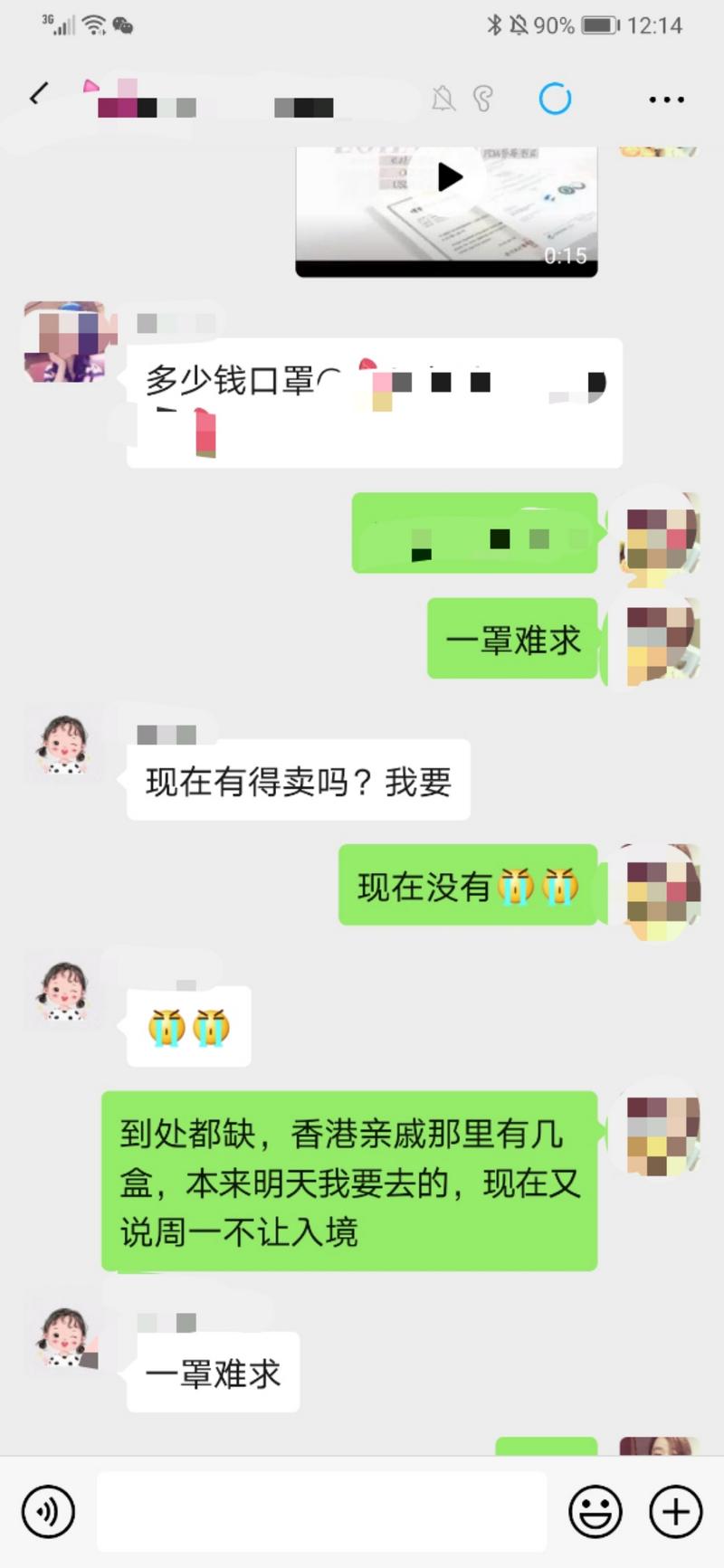Open the emoji panel smiley icon
This screenshot has height=1568, width=724.
(596, 1511)
